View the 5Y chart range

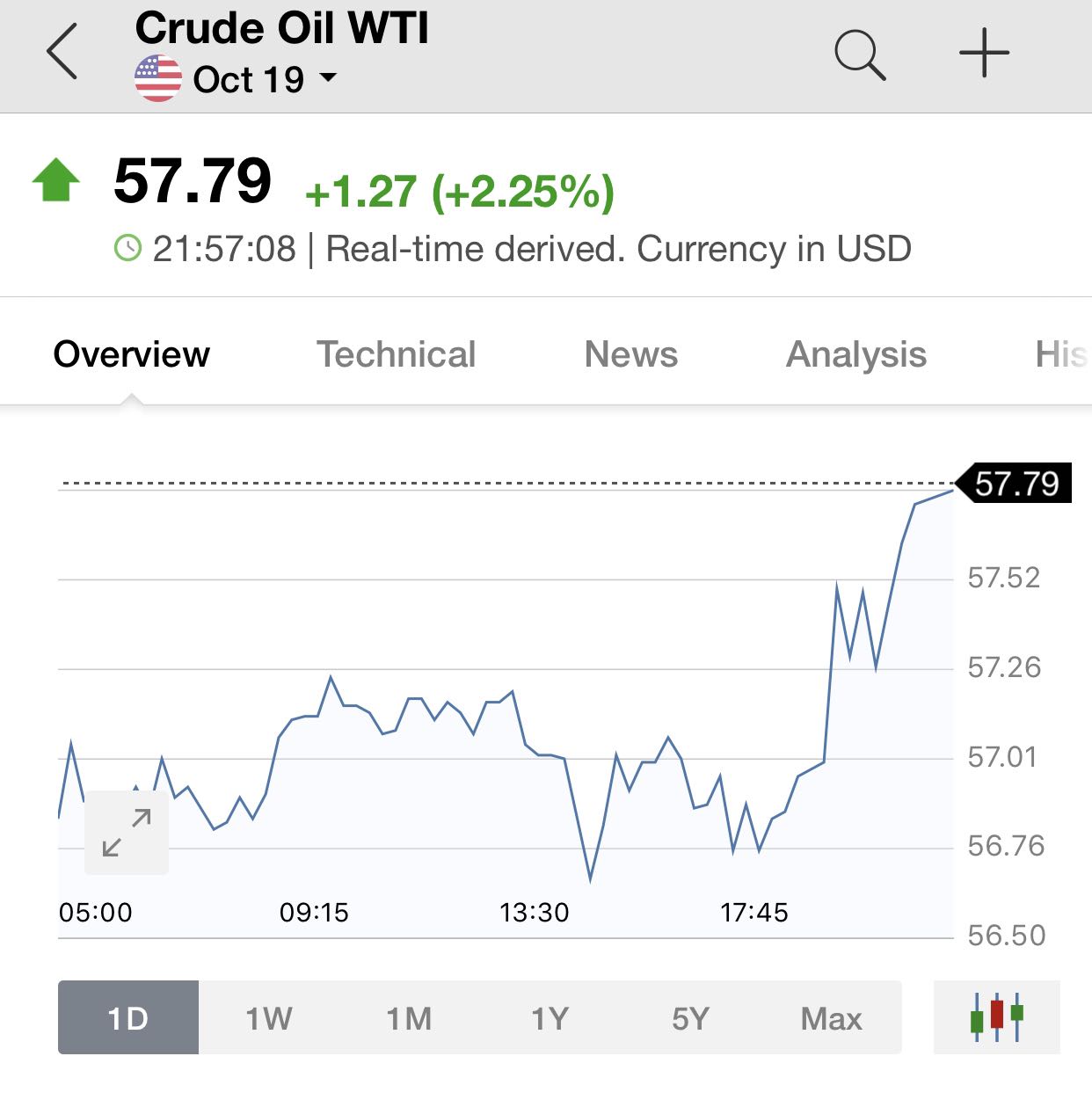(690, 1018)
